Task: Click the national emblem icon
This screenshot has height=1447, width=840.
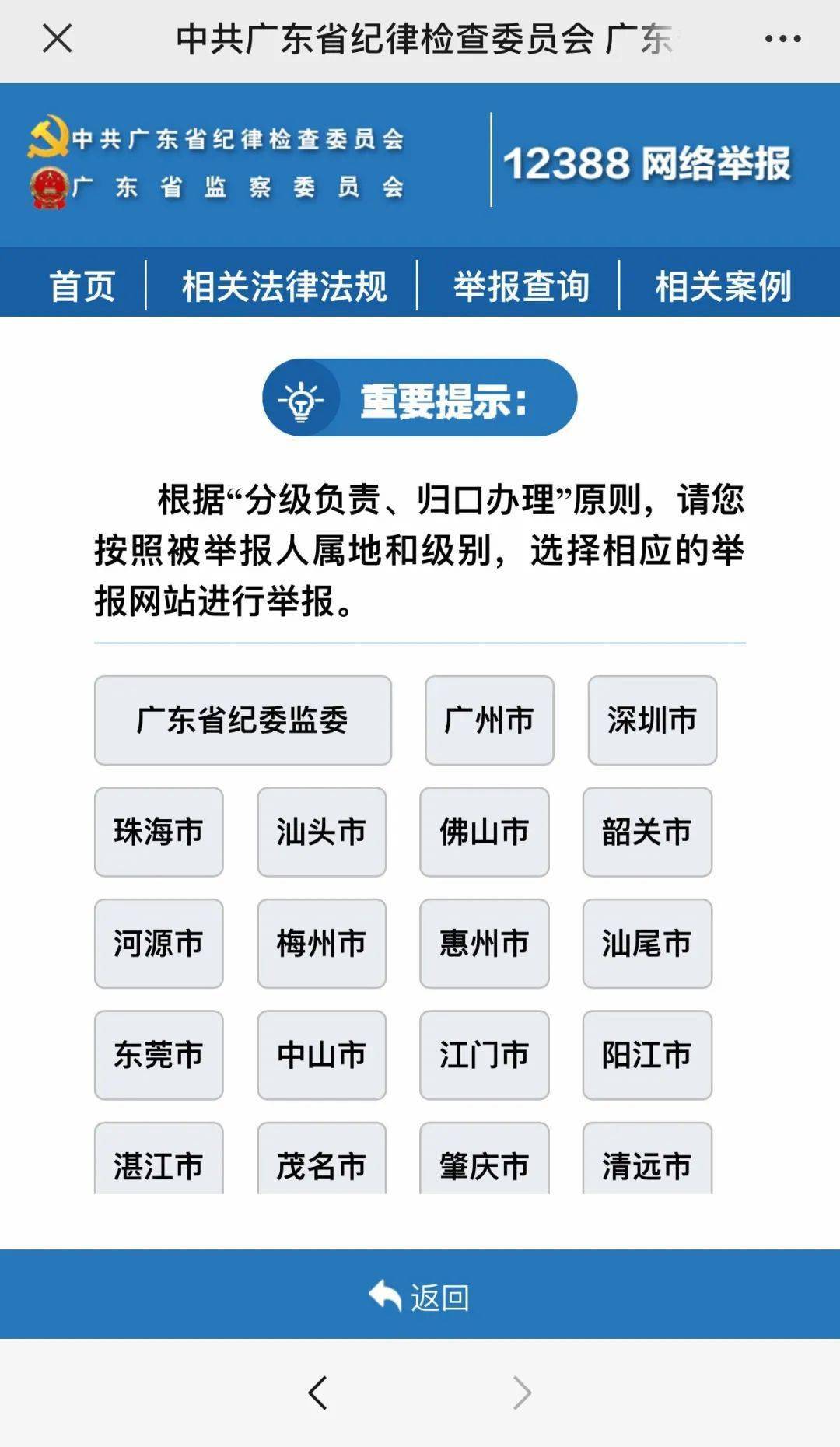Action: [51, 184]
